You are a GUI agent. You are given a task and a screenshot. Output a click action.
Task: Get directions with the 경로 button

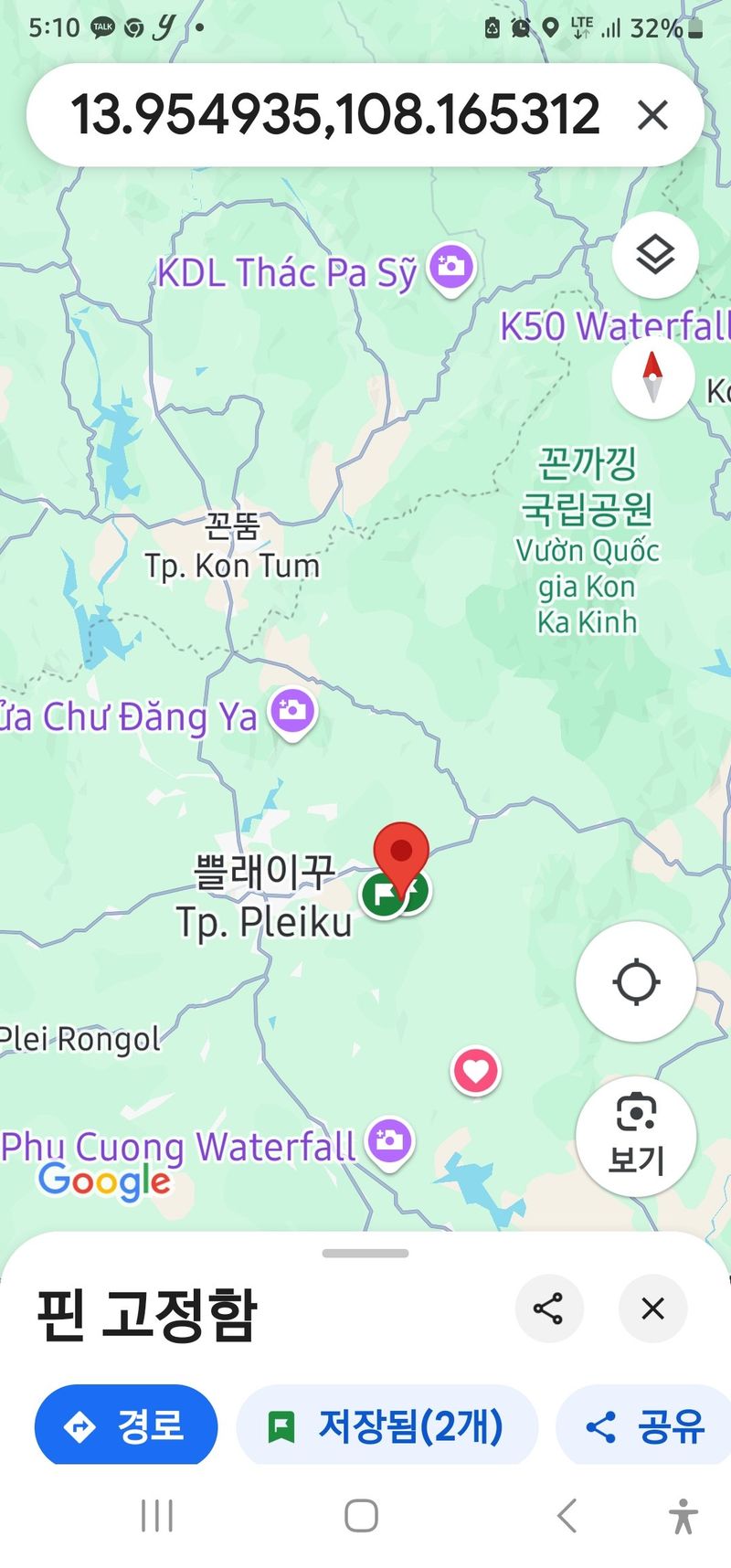pyautogui.click(x=126, y=1425)
